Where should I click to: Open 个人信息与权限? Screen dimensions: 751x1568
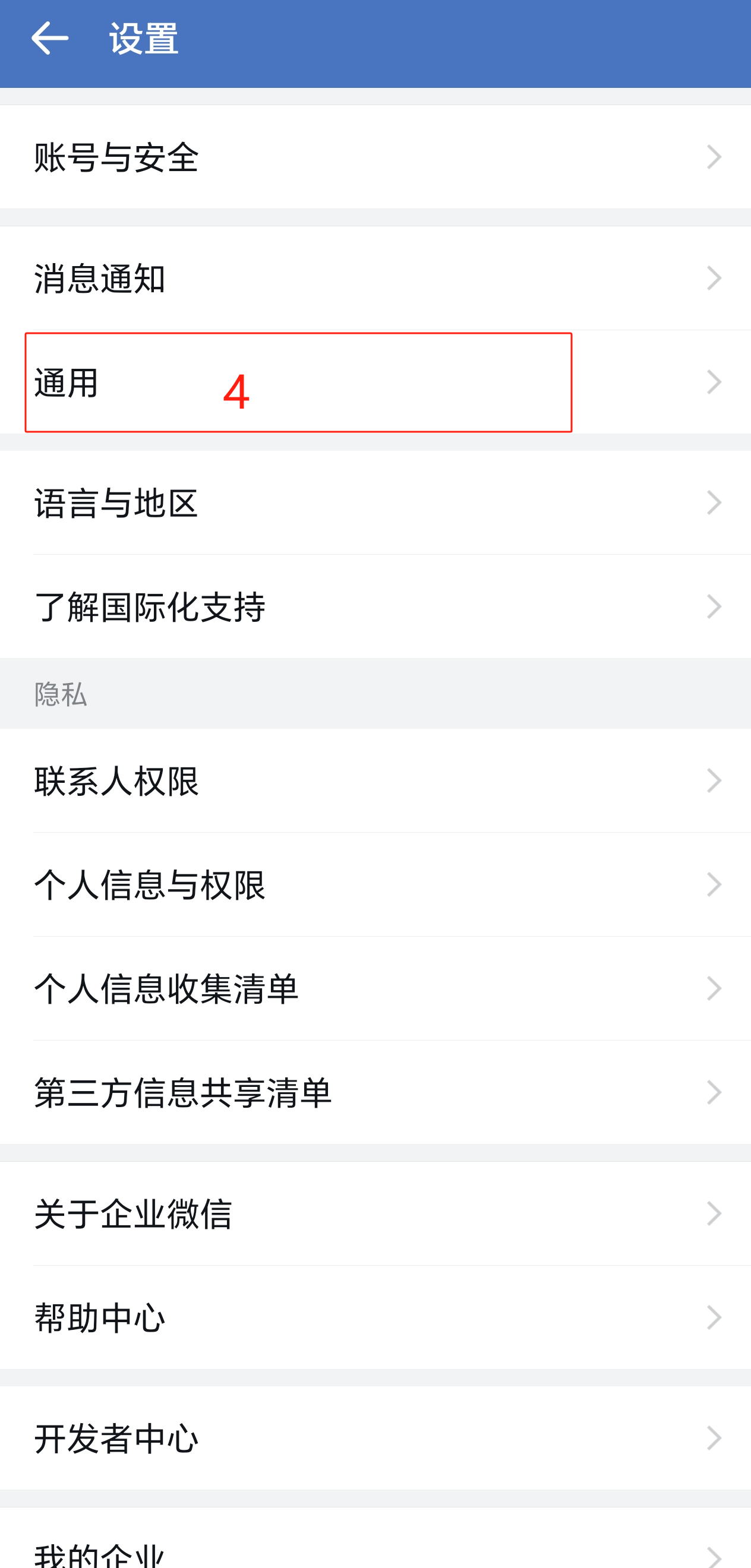pos(375,884)
